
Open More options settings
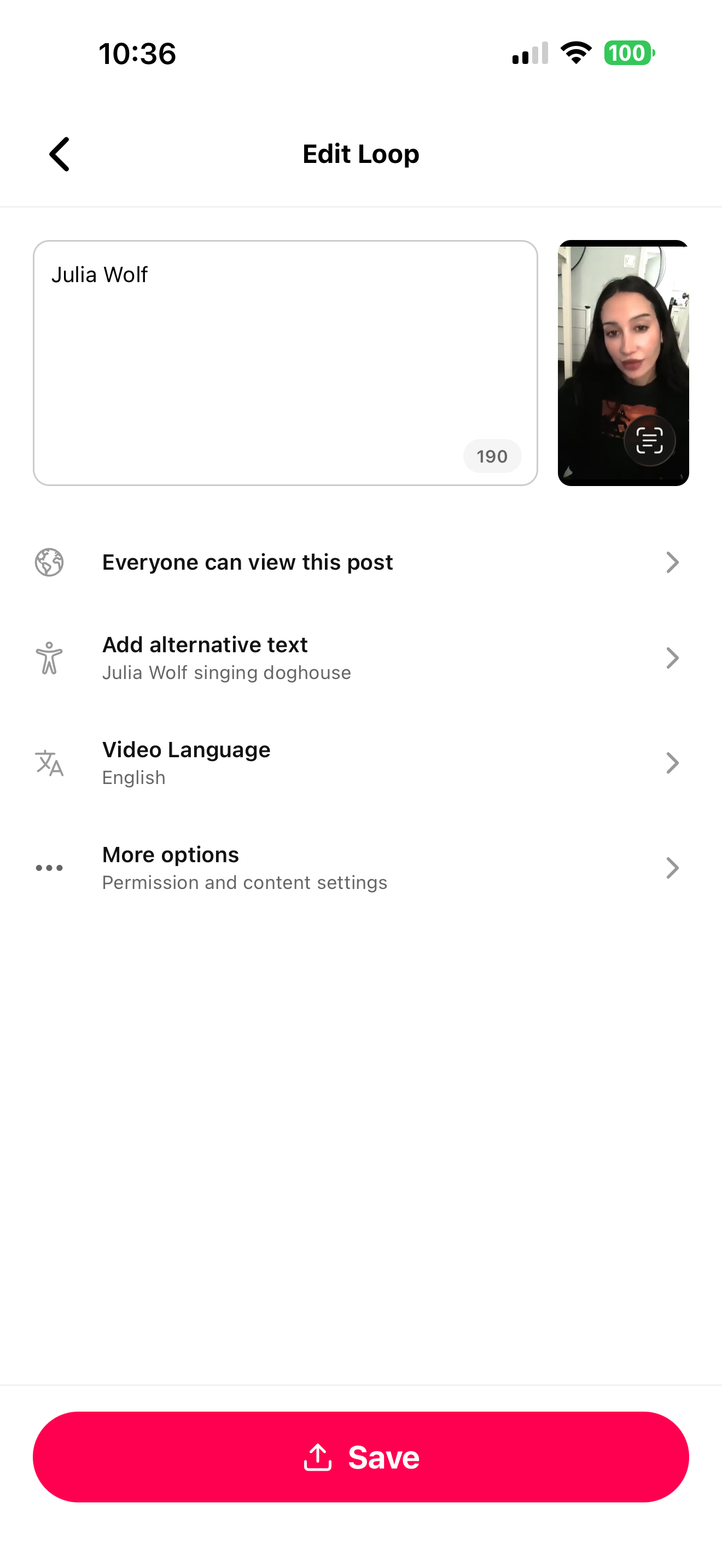point(360,868)
